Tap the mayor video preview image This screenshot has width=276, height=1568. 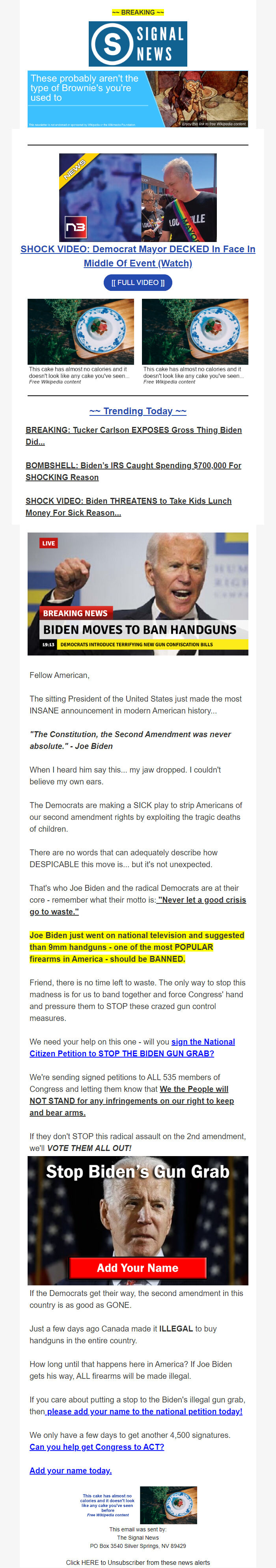(x=138, y=197)
